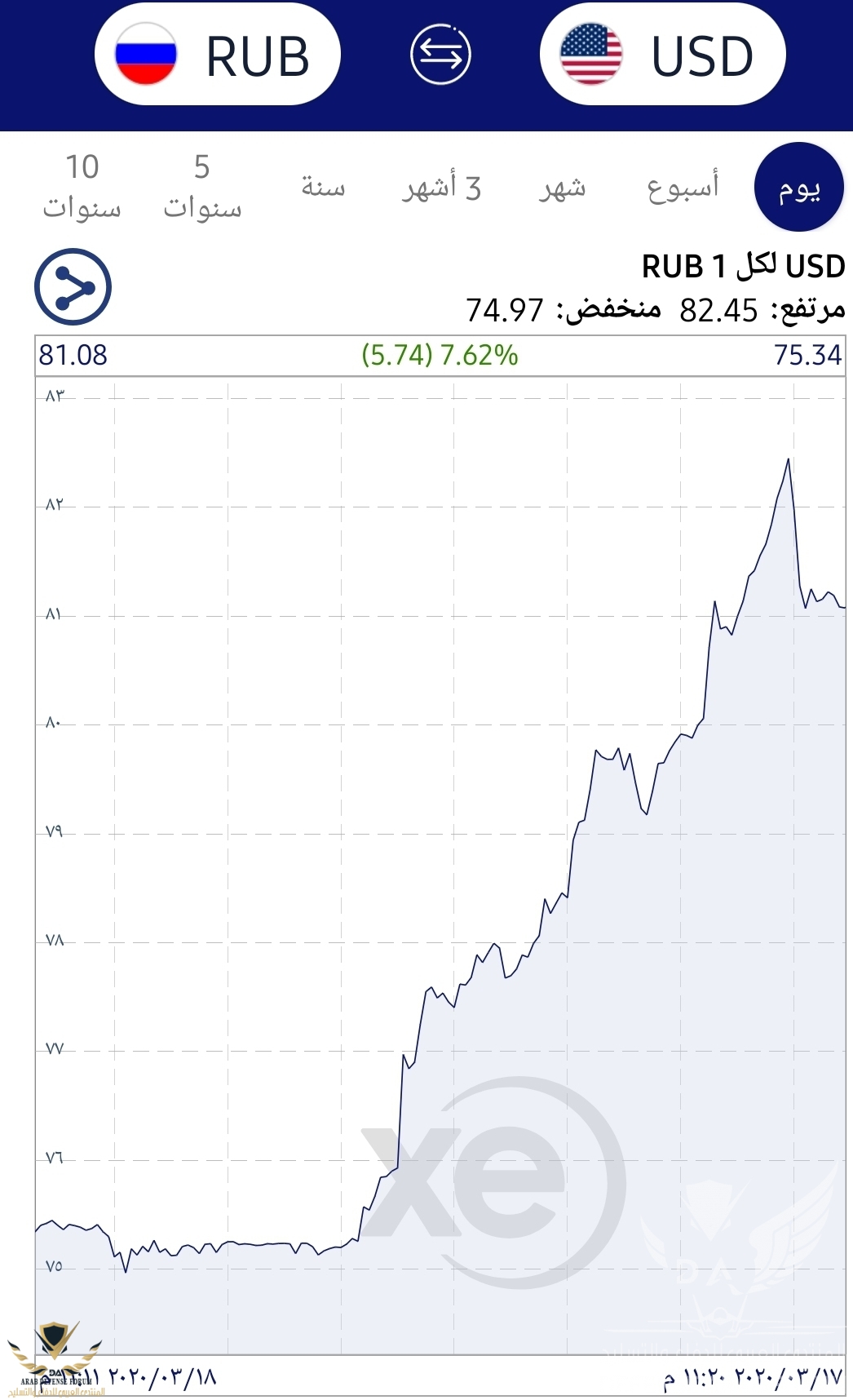Open the RUB currency selector

click(x=217, y=55)
